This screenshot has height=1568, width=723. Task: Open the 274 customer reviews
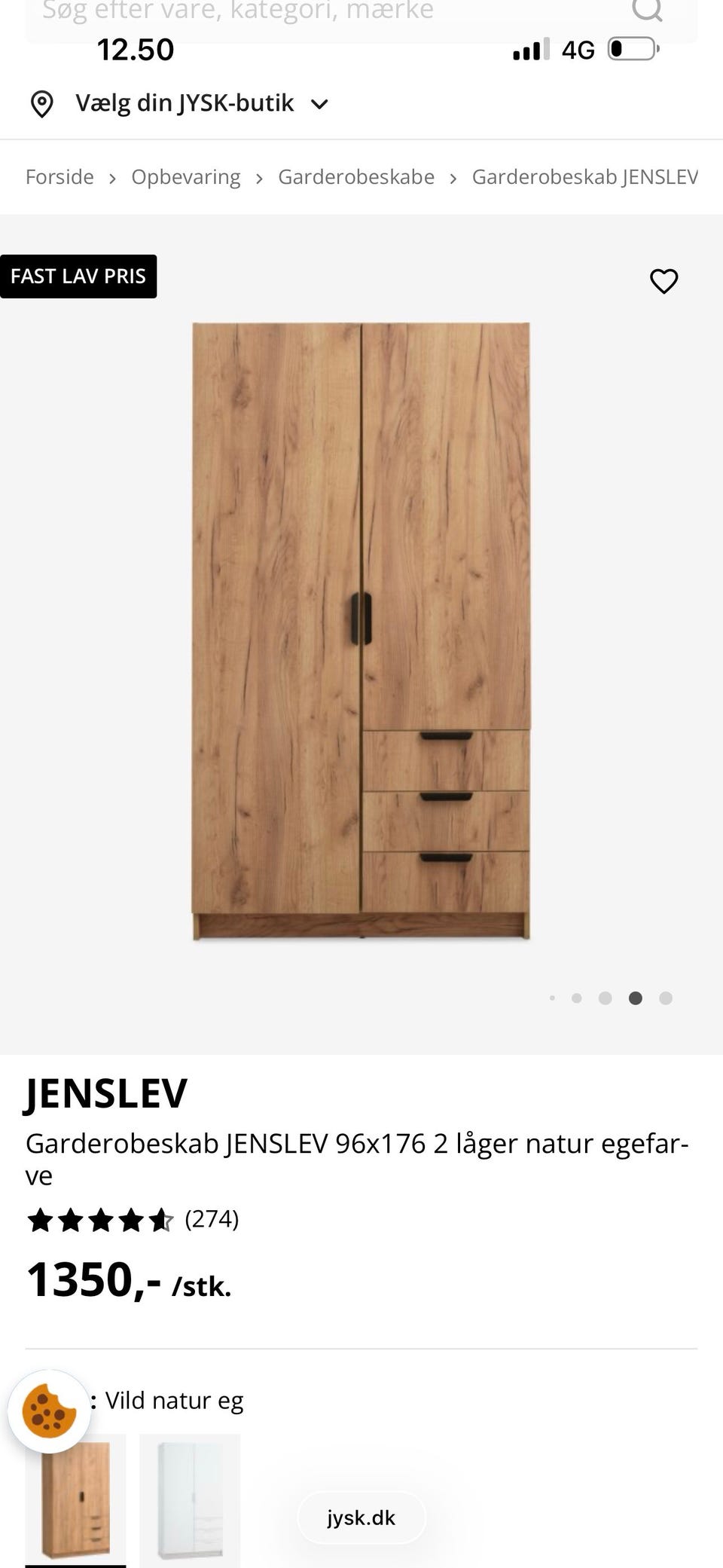pyautogui.click(x=211, y=1218)
